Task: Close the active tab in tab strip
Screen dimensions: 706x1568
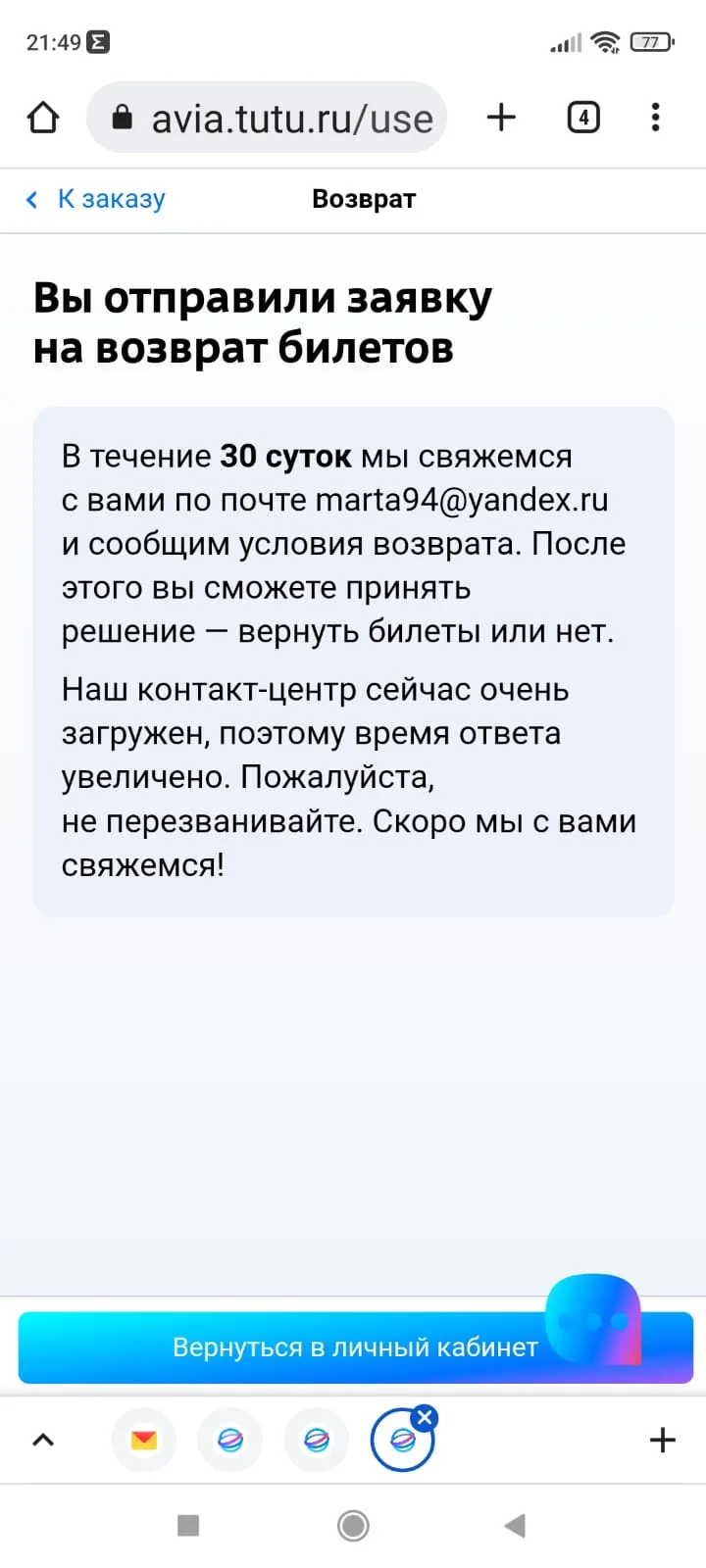Action: point(425,1417)
